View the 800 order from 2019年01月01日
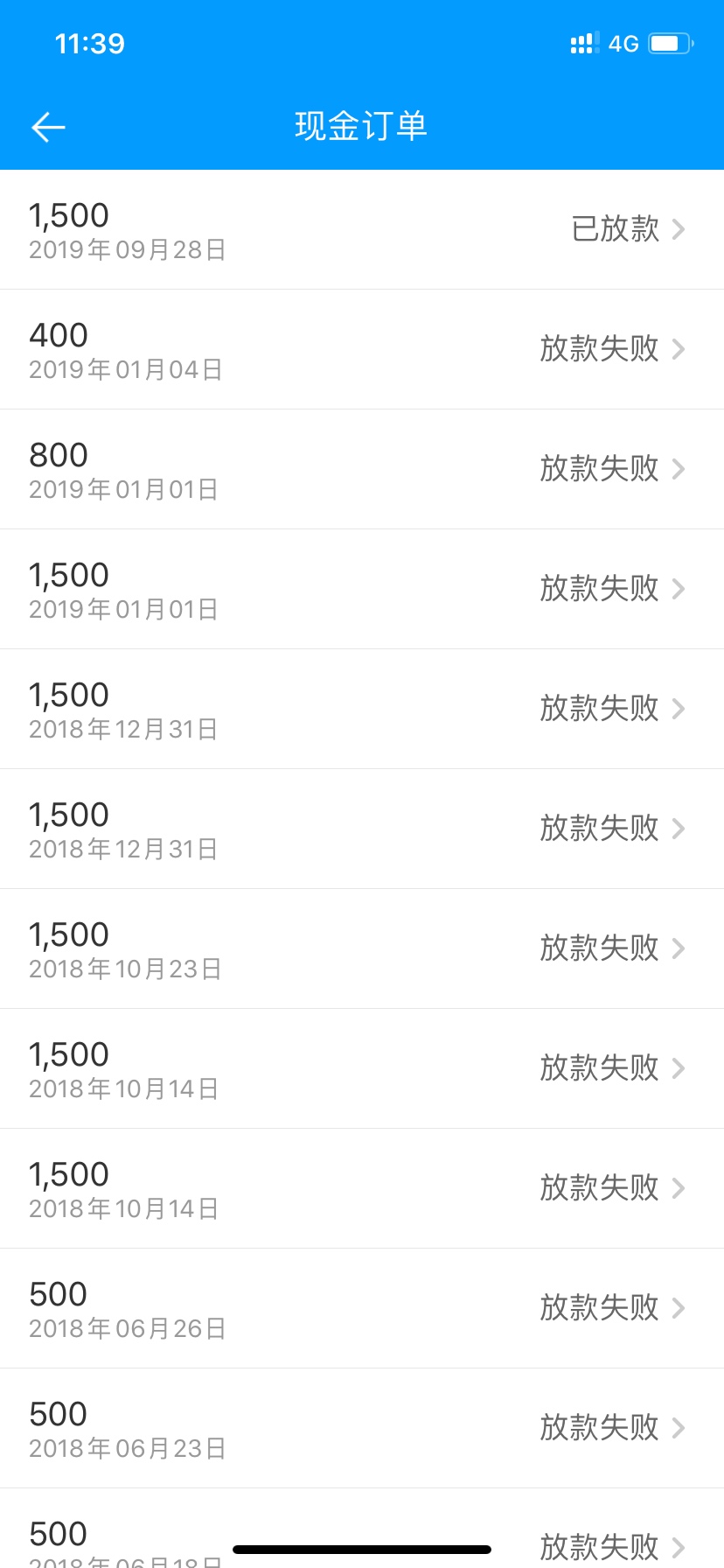Viewport: 724px width, 1568px height. (362, 469)
